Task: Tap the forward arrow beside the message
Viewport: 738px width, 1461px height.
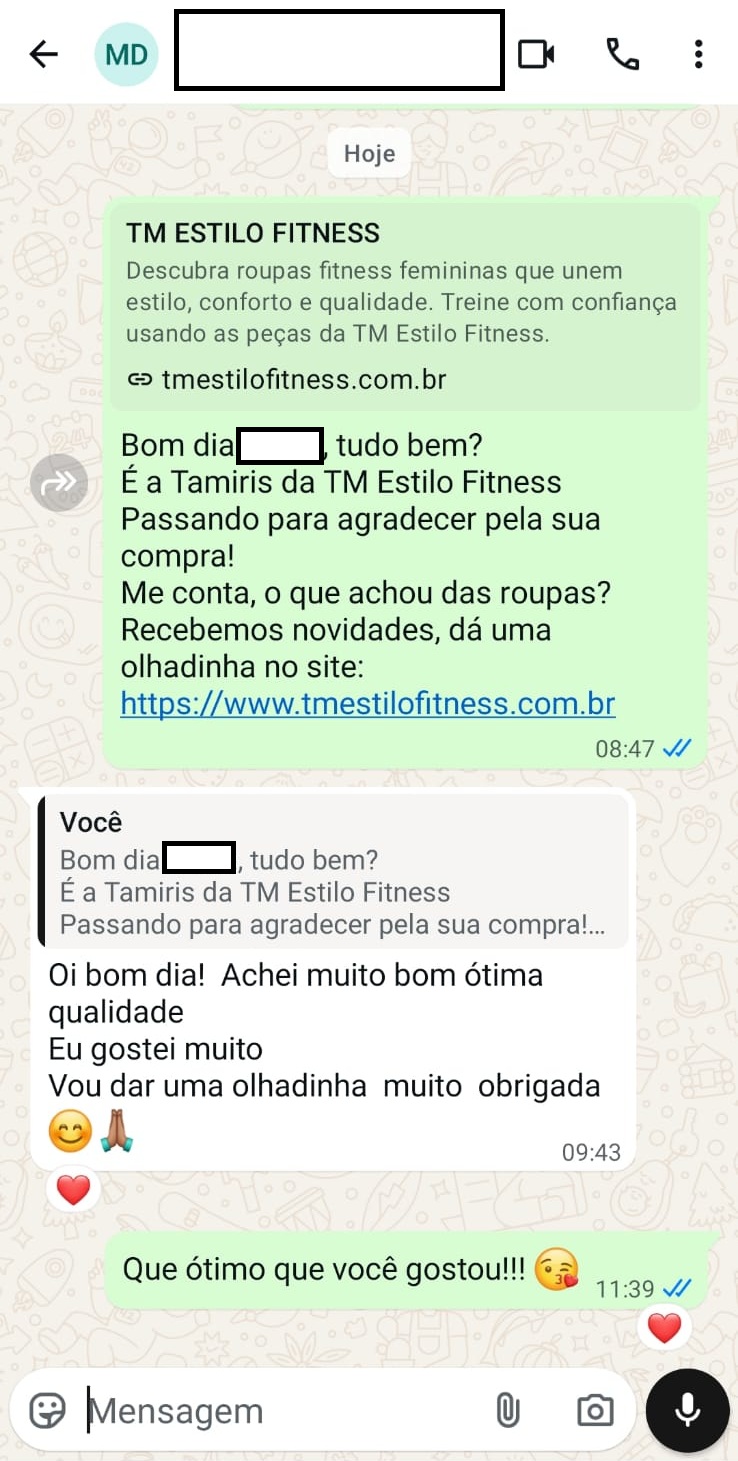Action: click(x=59, y=483)
